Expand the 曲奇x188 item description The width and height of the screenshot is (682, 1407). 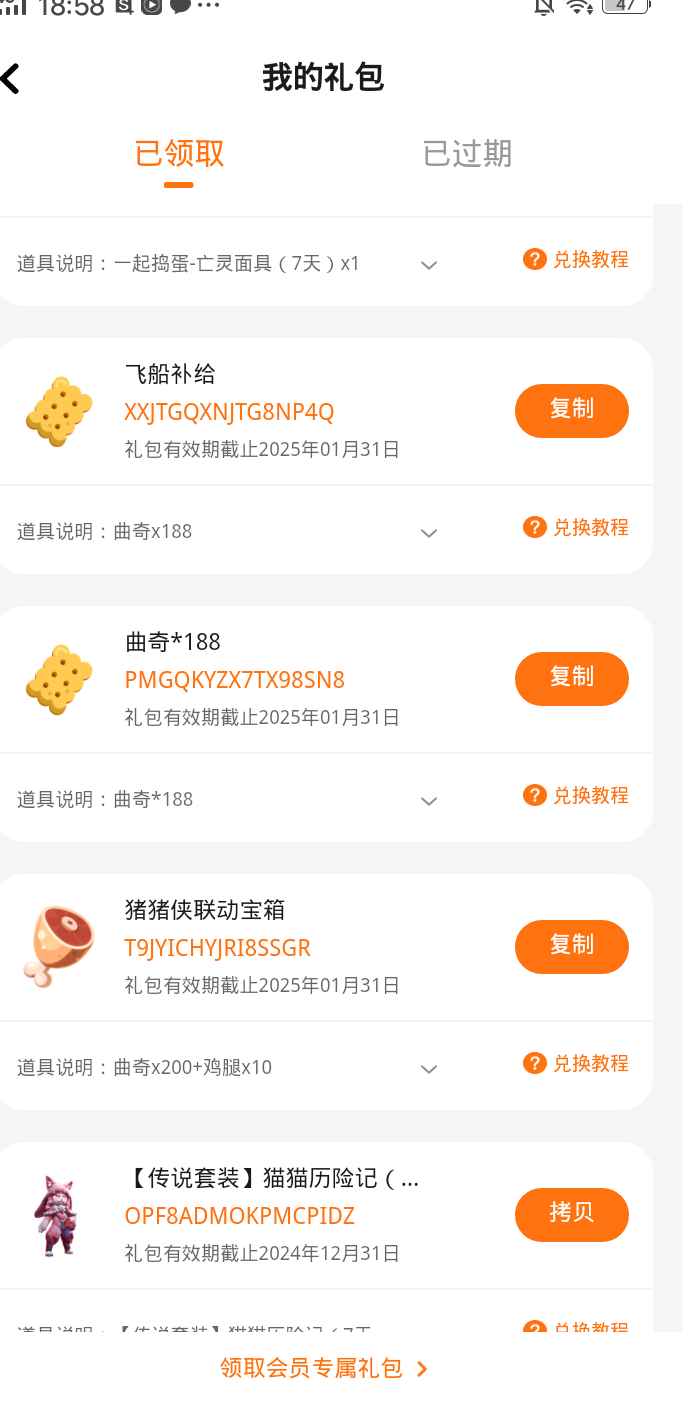[x=429, y=533]
